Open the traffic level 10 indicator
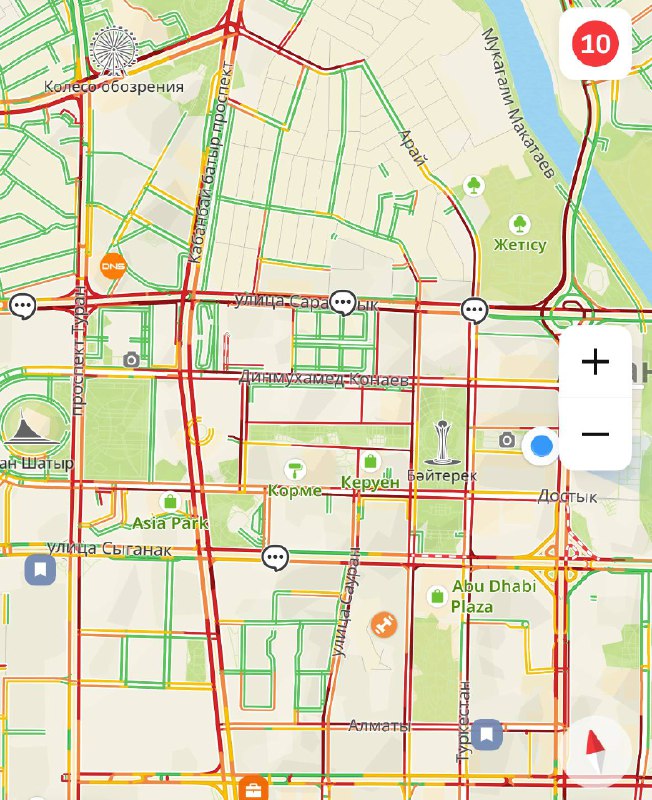The image size is (652, 800). [595, 44]
